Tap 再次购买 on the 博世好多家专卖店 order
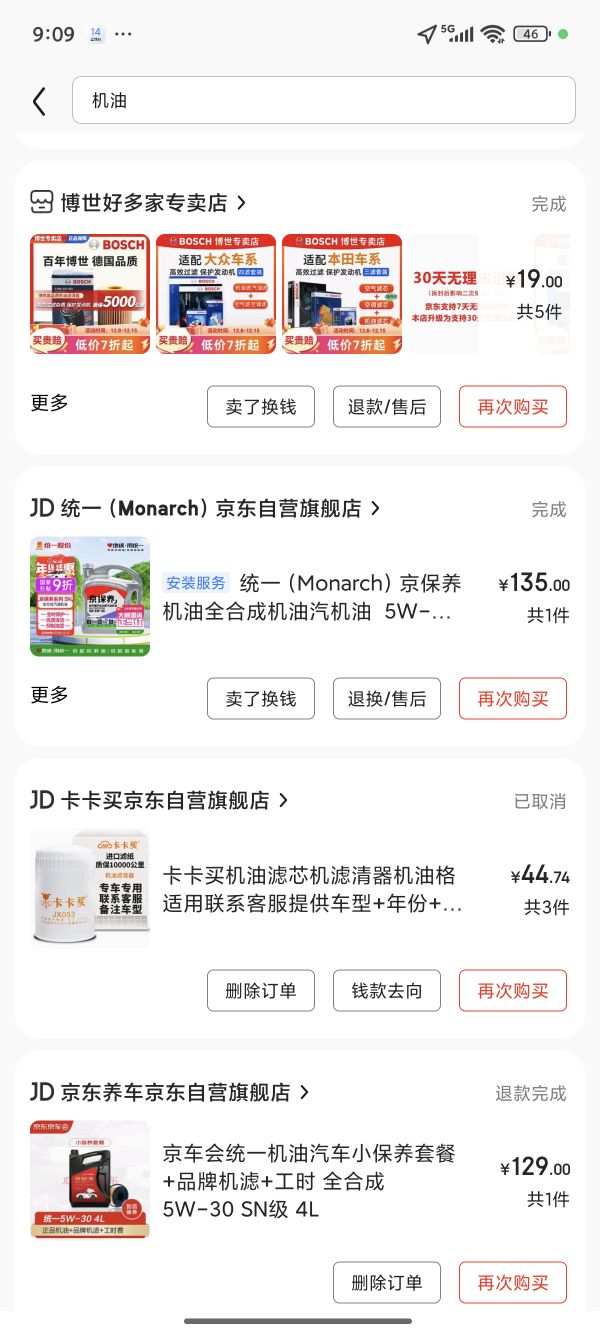The height and width of the screenshot is (1335, 600). pyautogui.click(x=512, y=407)
